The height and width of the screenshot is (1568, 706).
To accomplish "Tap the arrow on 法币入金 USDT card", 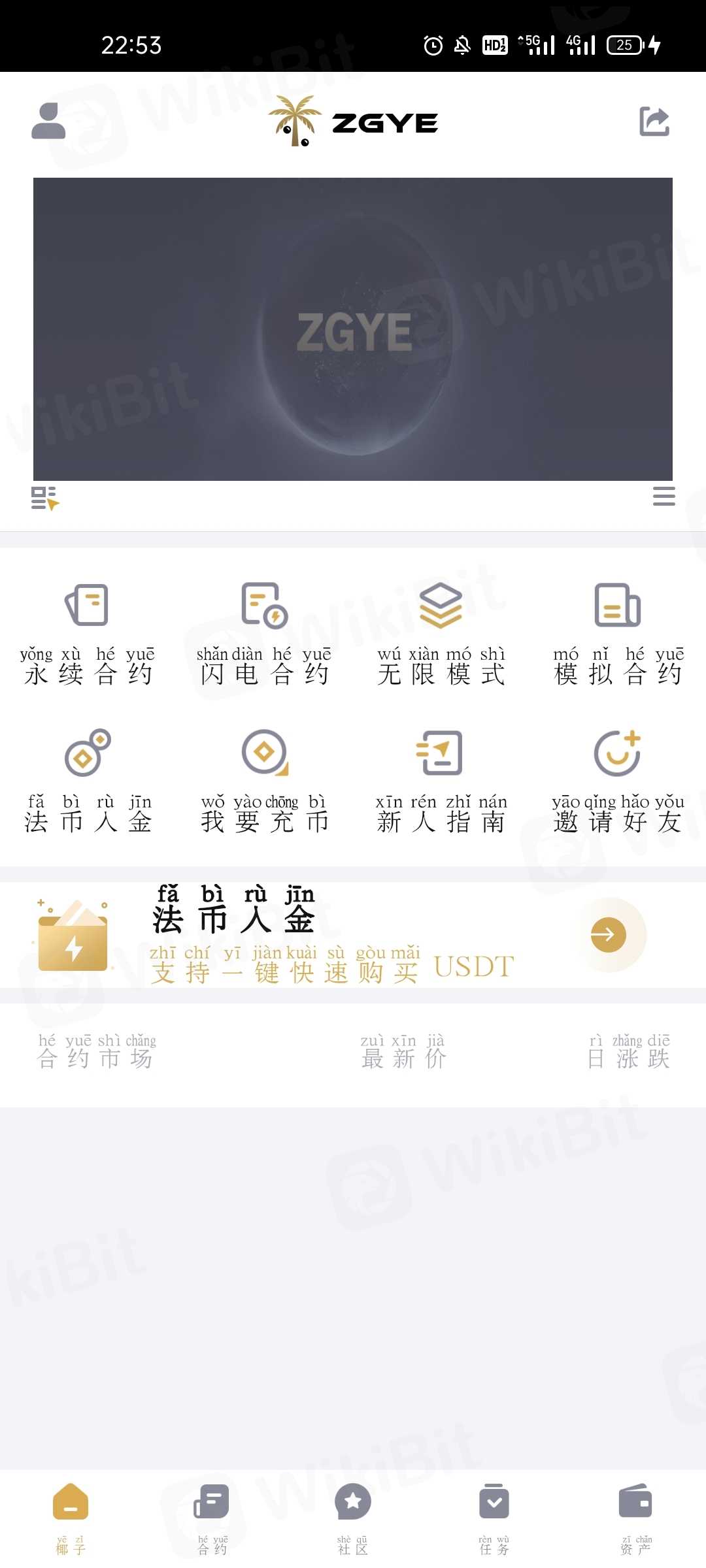I will tap(608, 934).
